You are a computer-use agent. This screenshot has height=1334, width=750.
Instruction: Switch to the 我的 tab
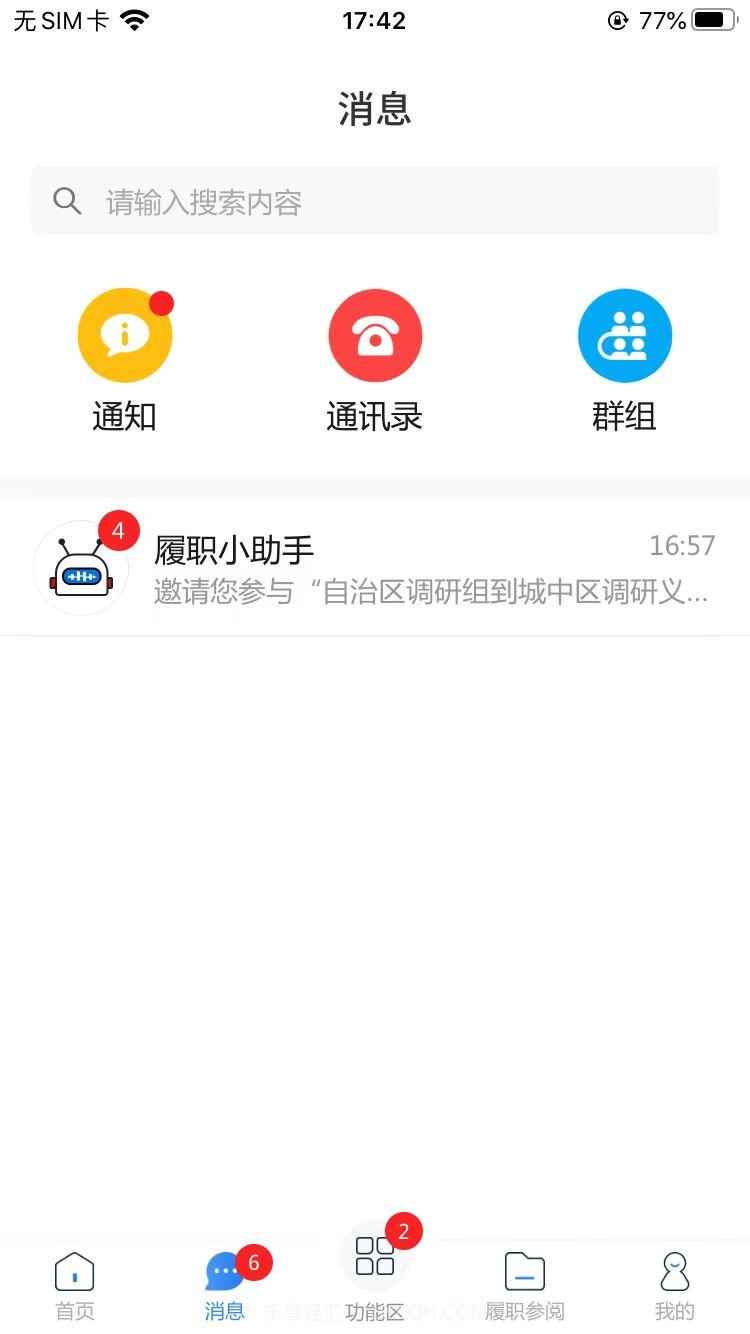click(x=674, y=1283)
